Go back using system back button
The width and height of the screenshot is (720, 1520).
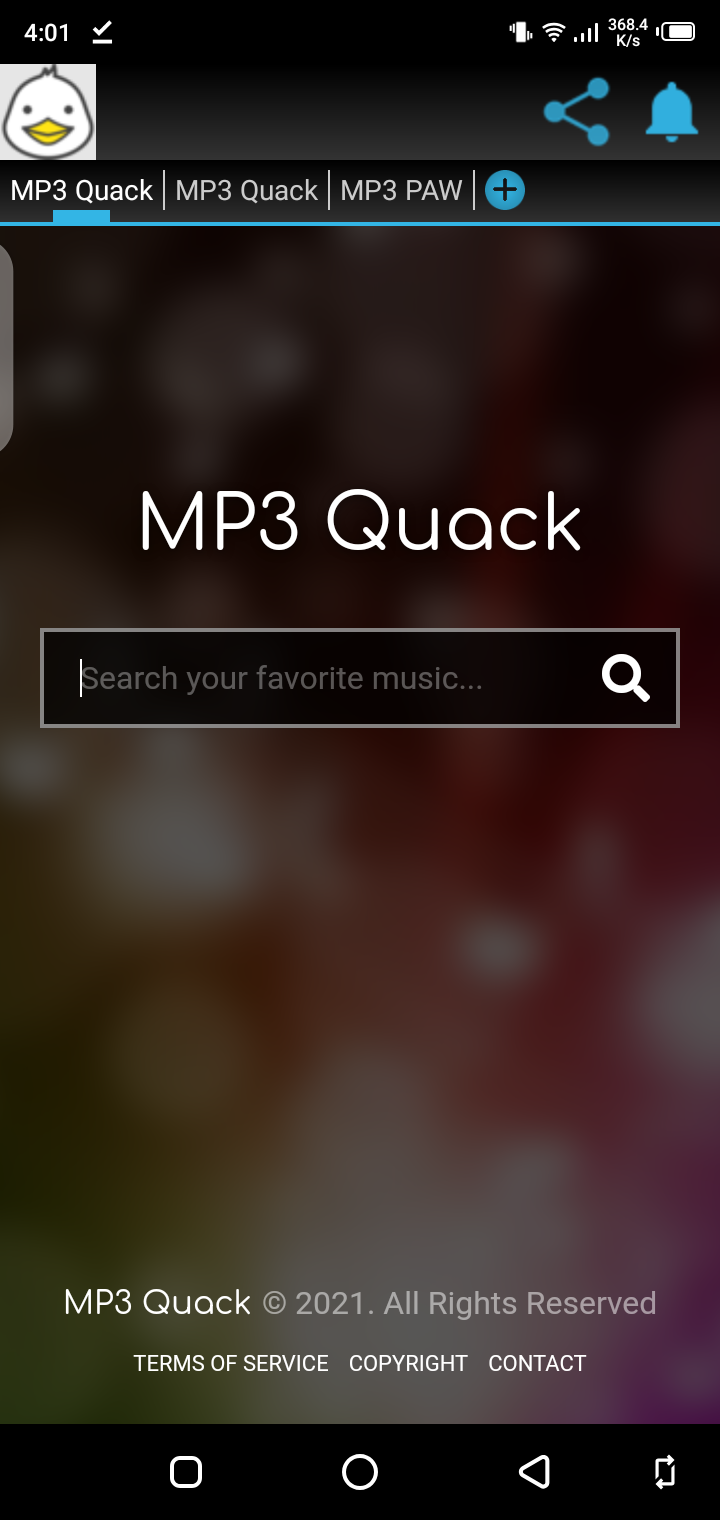point(534,1471)
